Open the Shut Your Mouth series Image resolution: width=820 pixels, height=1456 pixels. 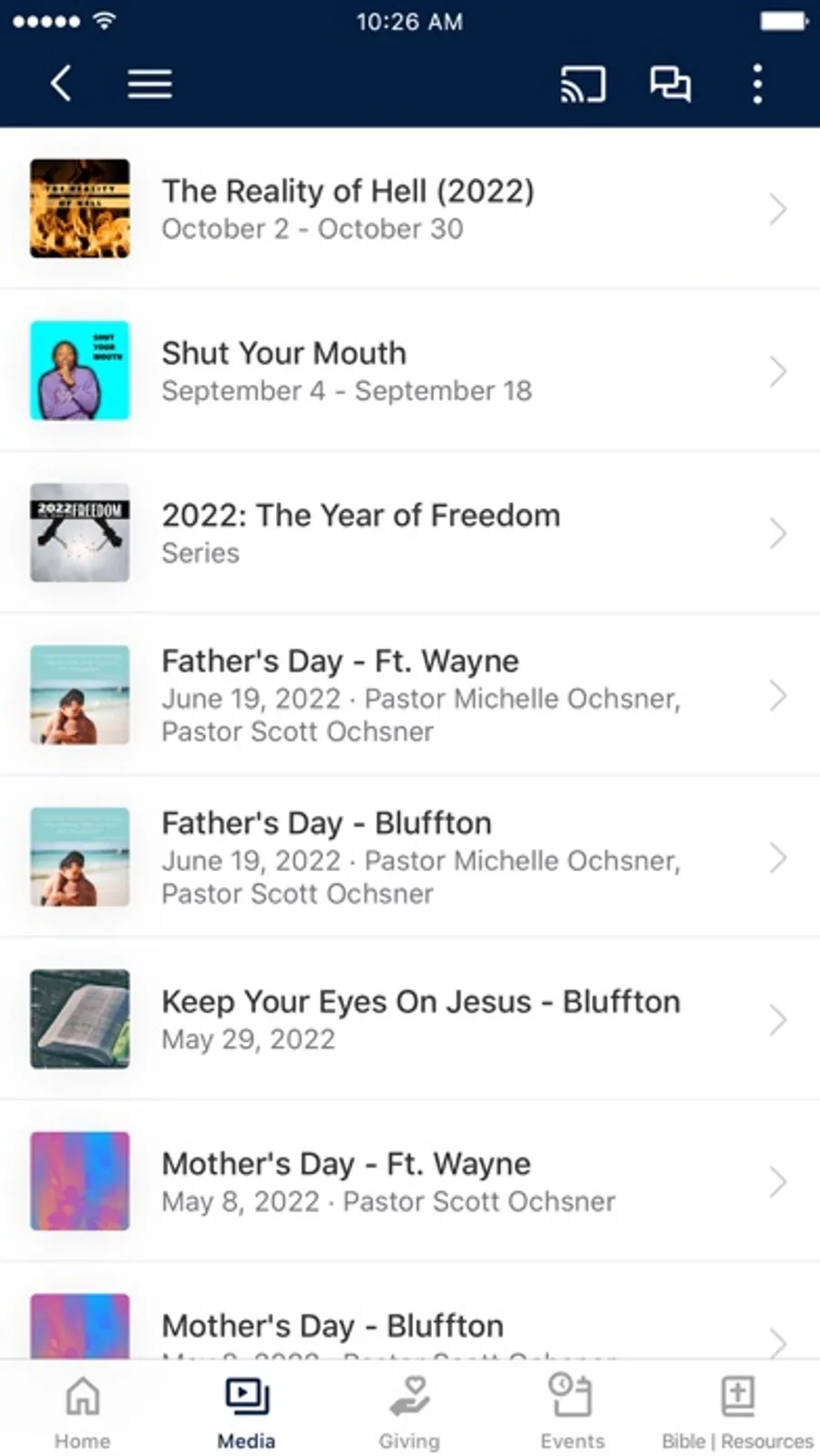(410, 371)
